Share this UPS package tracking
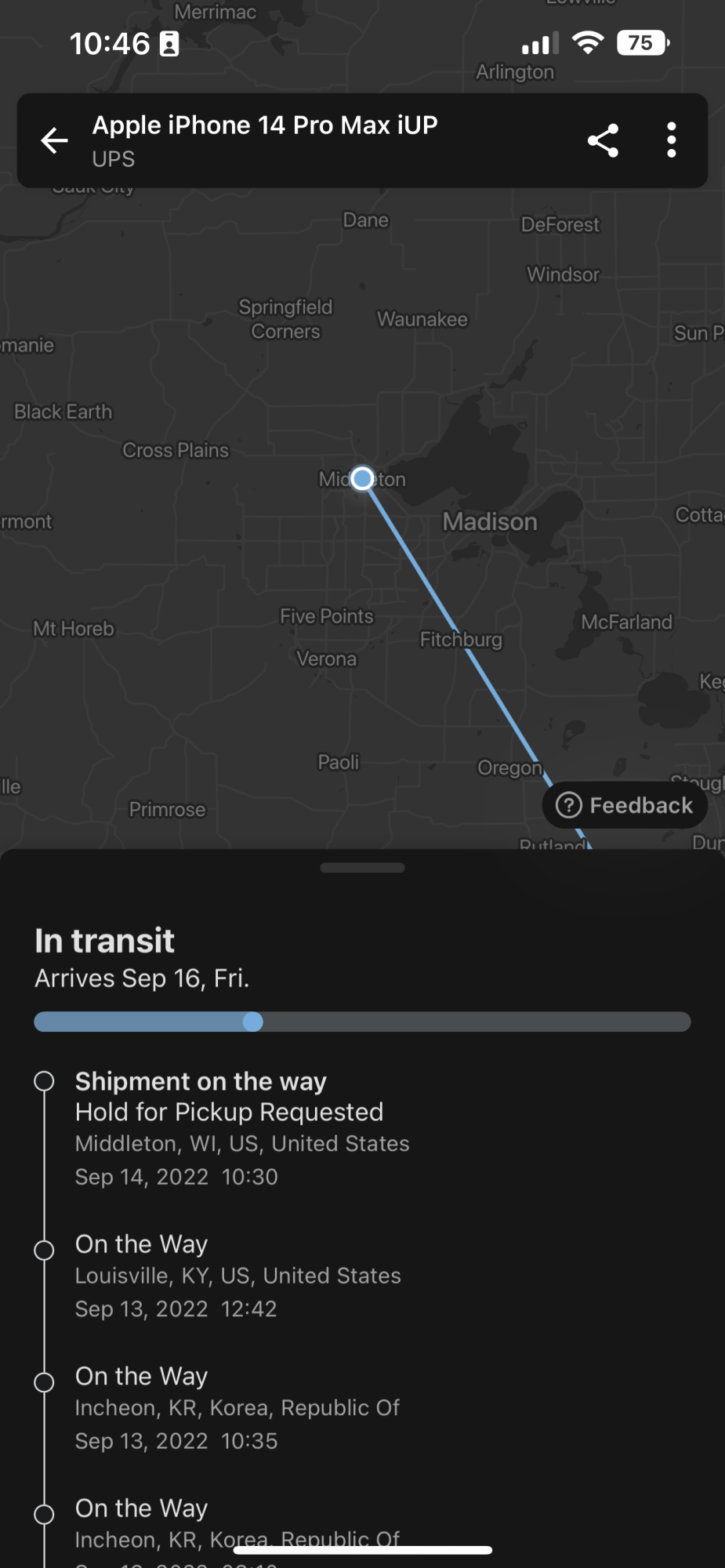Screen dimensions: 725x1568 (603, 141)
